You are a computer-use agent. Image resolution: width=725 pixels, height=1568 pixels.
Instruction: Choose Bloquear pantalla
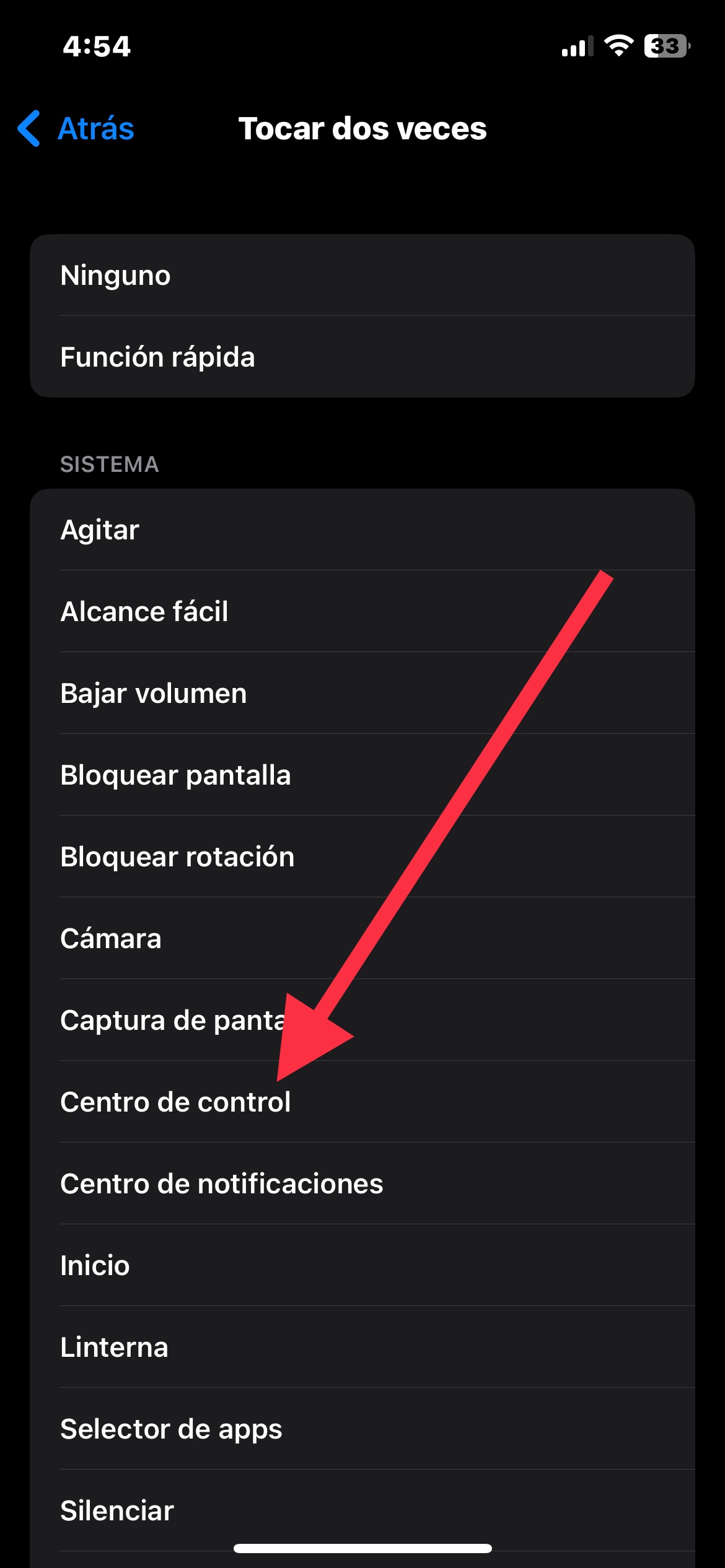pos(362,775)
